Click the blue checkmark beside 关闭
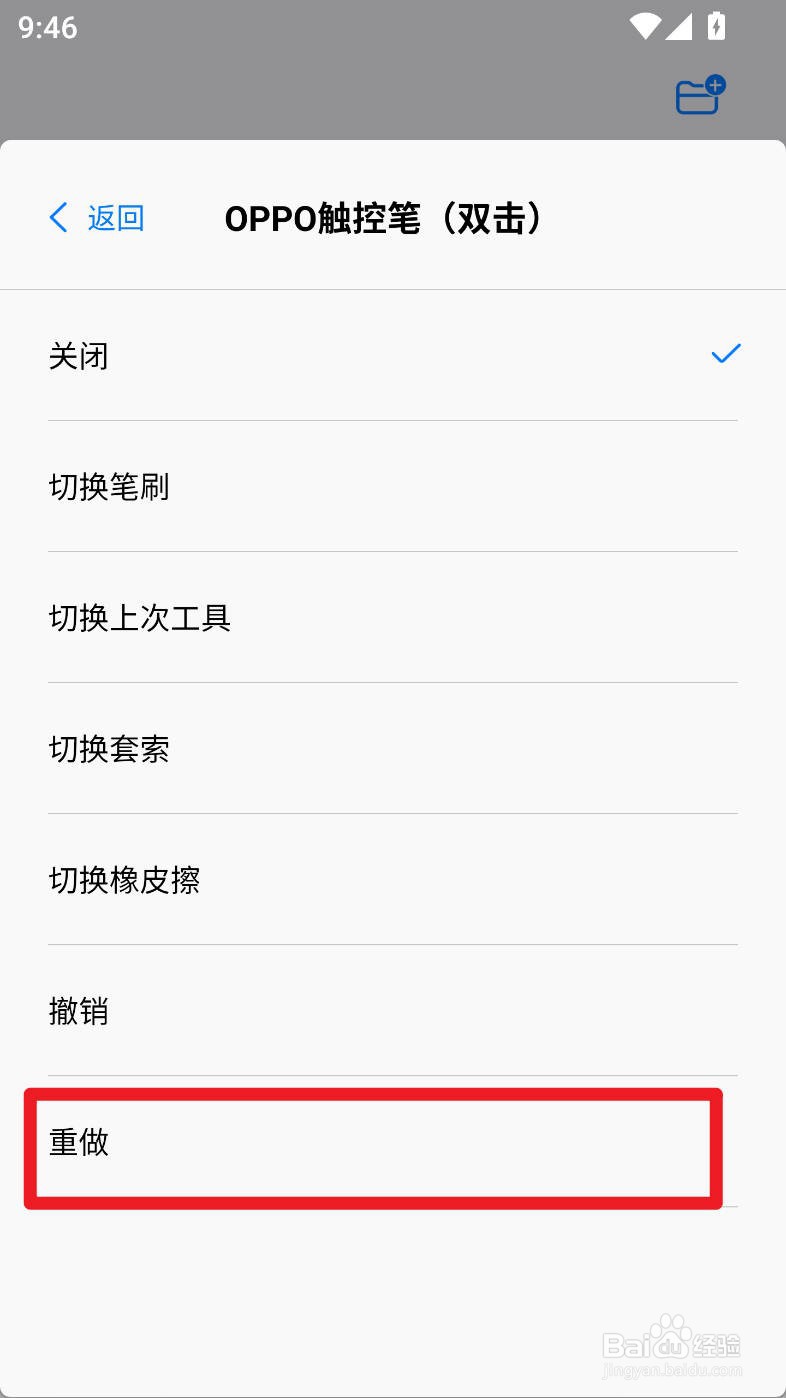The width and height of the screenshot is (786, 1398). pyautogui.click(x=725, y=353)
